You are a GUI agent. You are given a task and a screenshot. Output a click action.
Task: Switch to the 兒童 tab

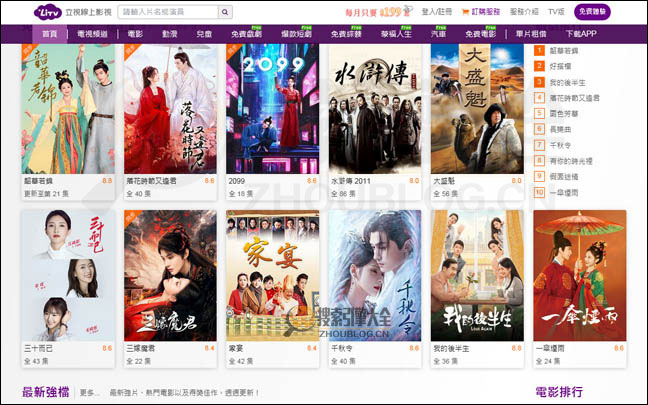click(x=204, y=33)
